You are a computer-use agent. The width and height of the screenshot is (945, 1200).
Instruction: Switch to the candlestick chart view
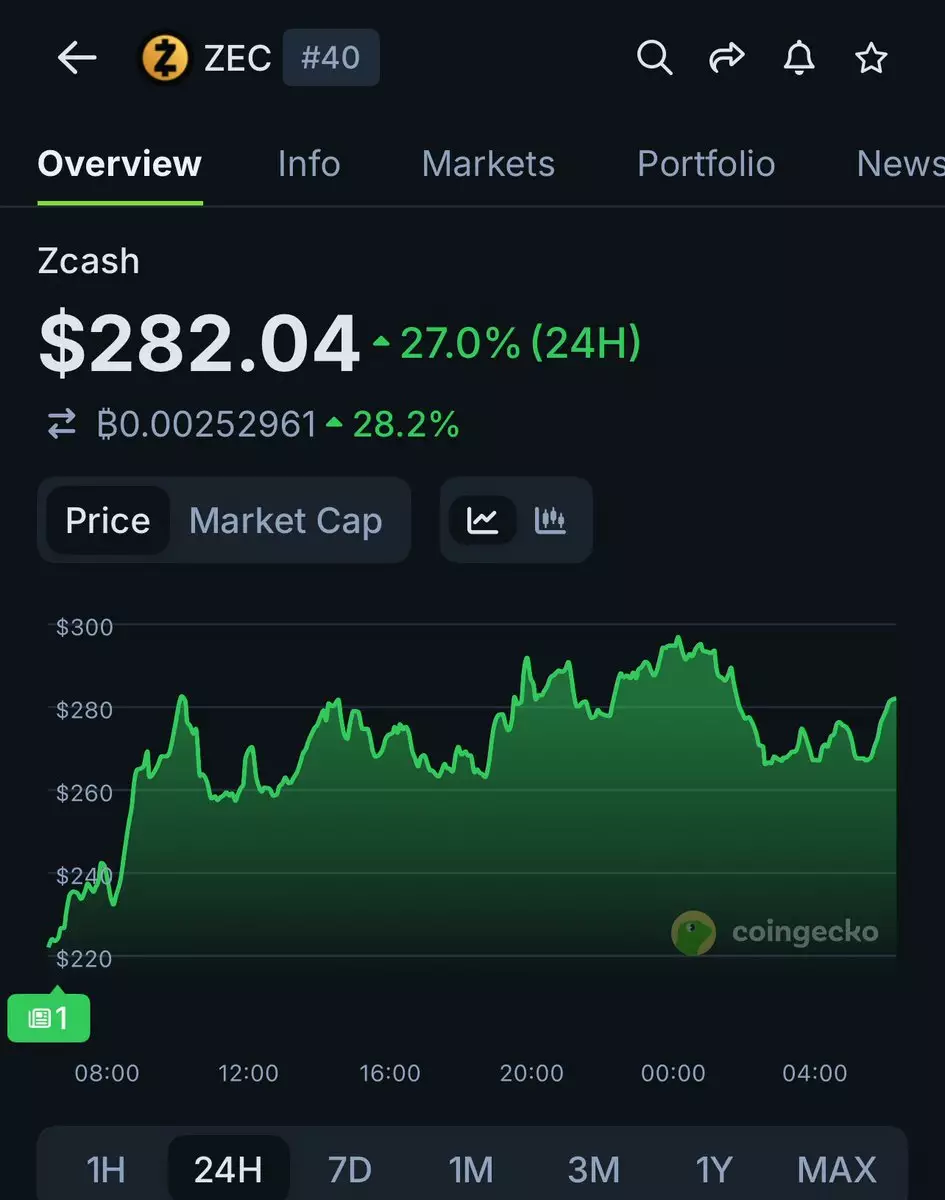pos(551,521)
